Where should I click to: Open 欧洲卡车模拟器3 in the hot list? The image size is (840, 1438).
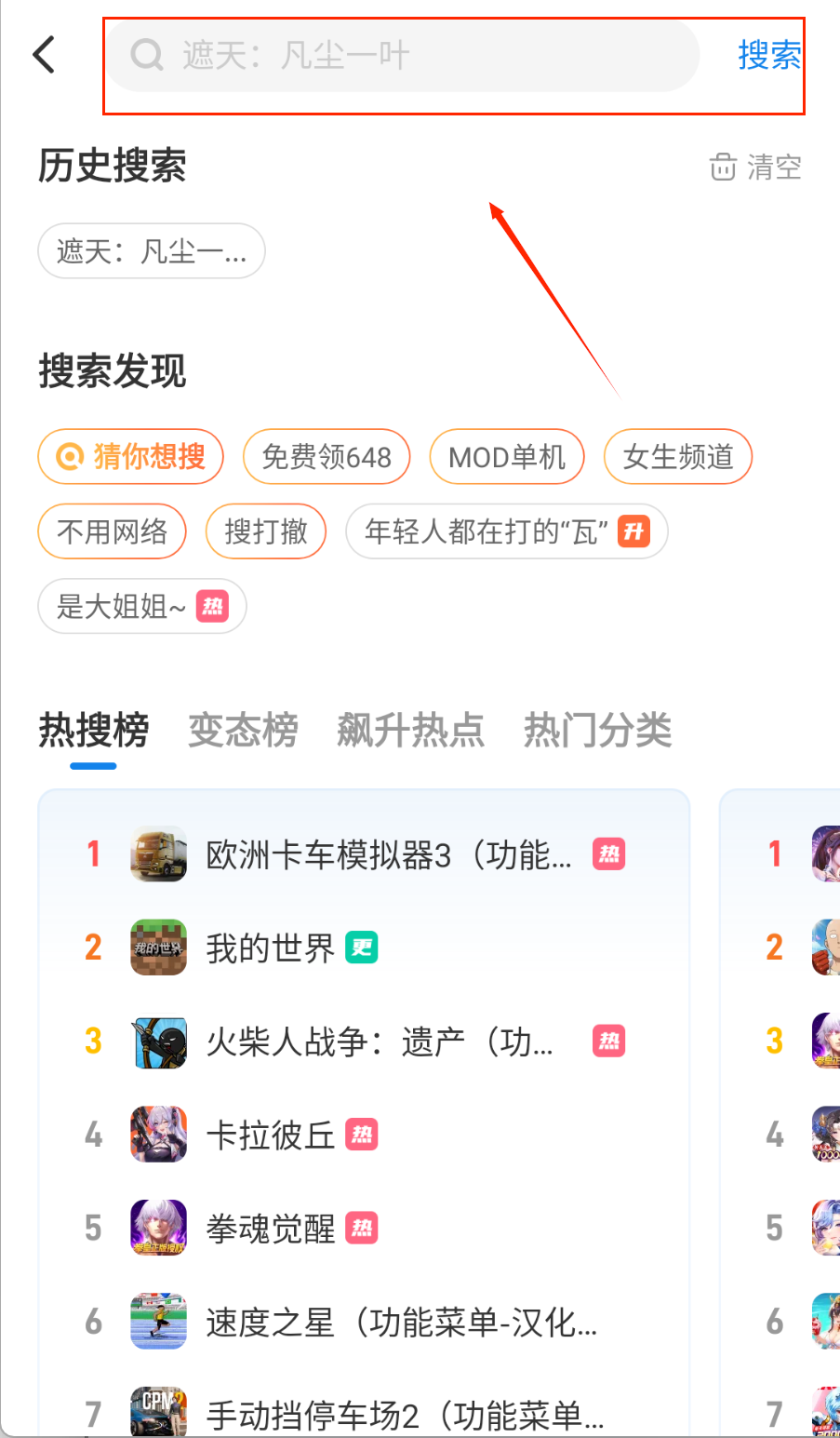click(389, 854)
